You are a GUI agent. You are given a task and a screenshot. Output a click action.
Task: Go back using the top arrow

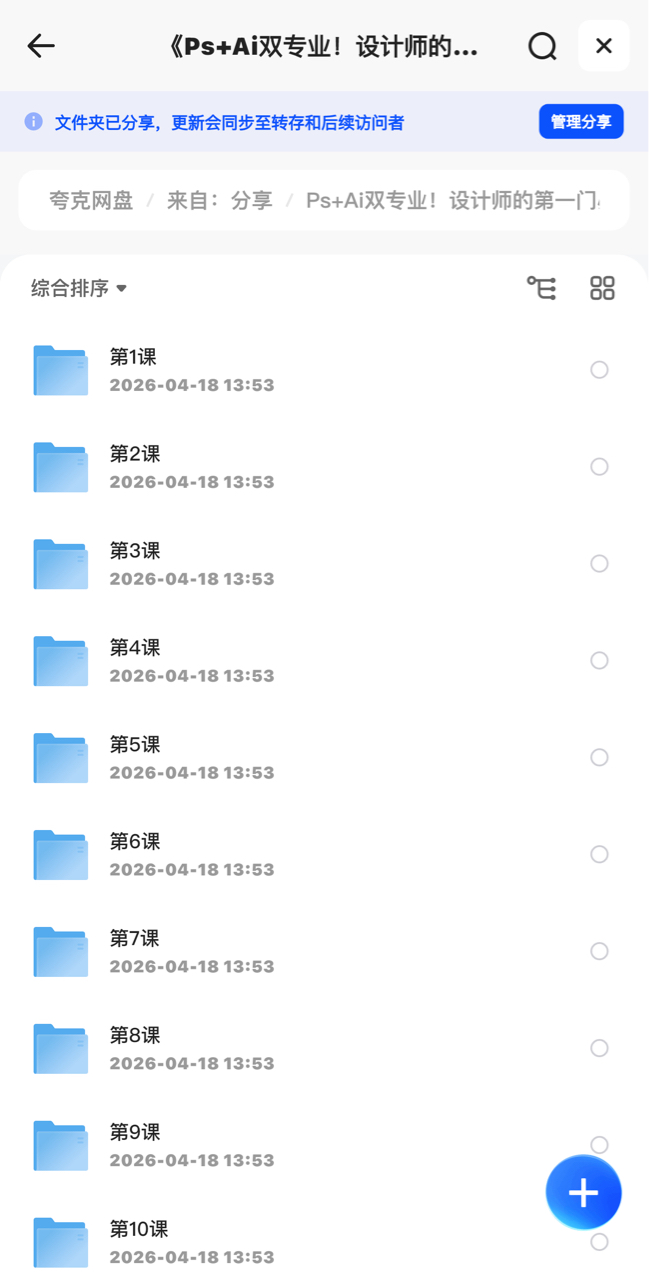point(41,46)
